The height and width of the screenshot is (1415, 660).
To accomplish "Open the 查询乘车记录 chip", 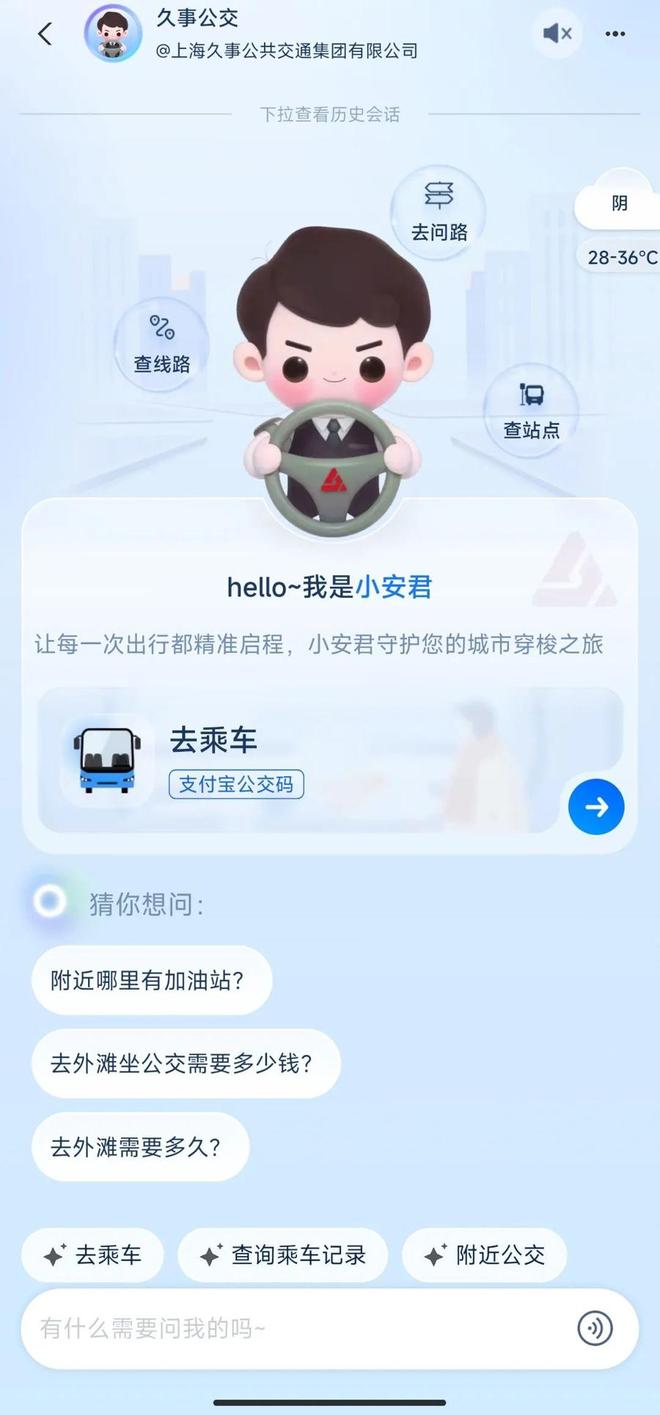I will pyautogui.click(x=283, y=1255).
